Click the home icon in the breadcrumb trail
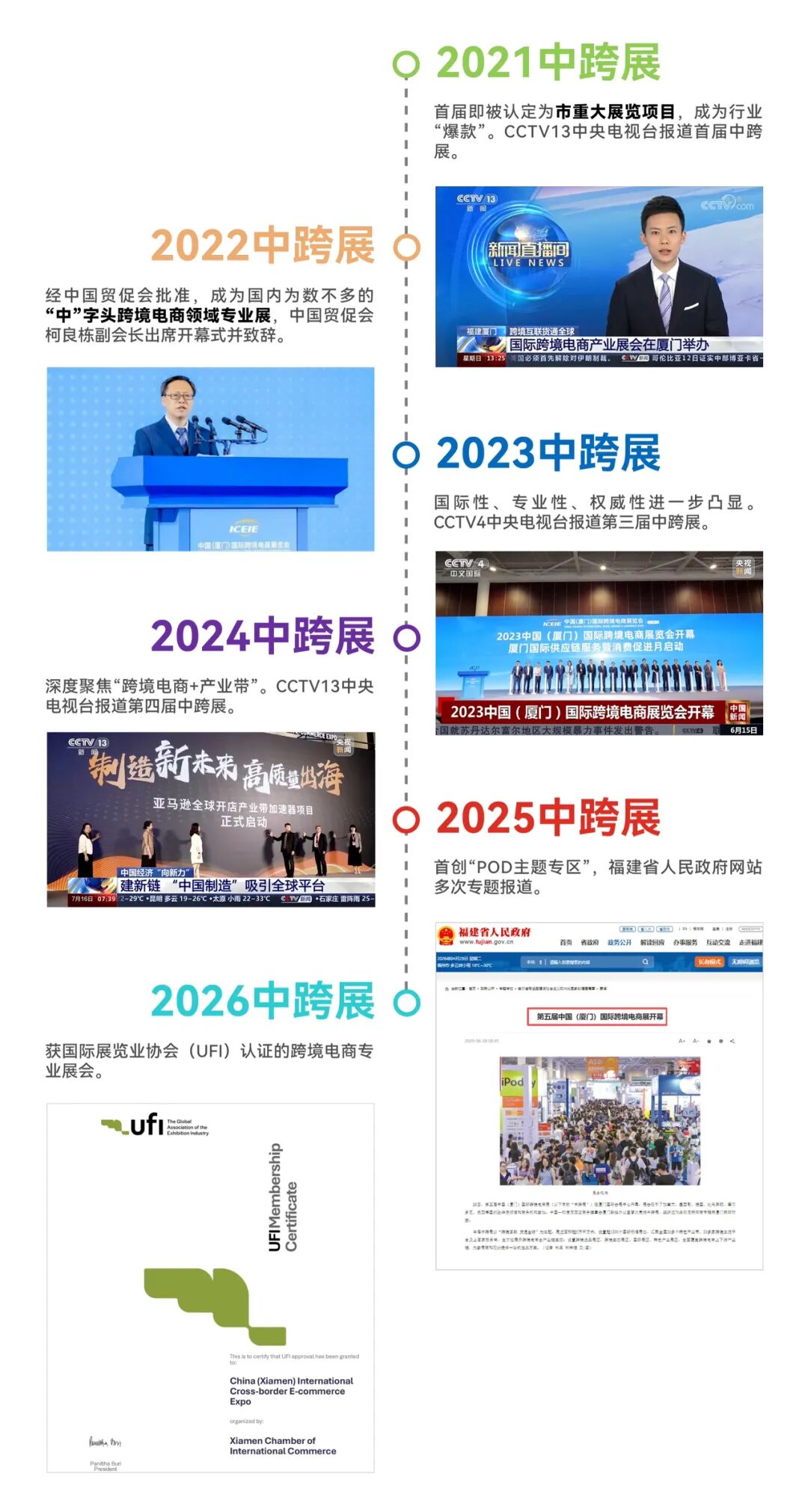Screen dimensions: 808x1512 click(446, 990)
